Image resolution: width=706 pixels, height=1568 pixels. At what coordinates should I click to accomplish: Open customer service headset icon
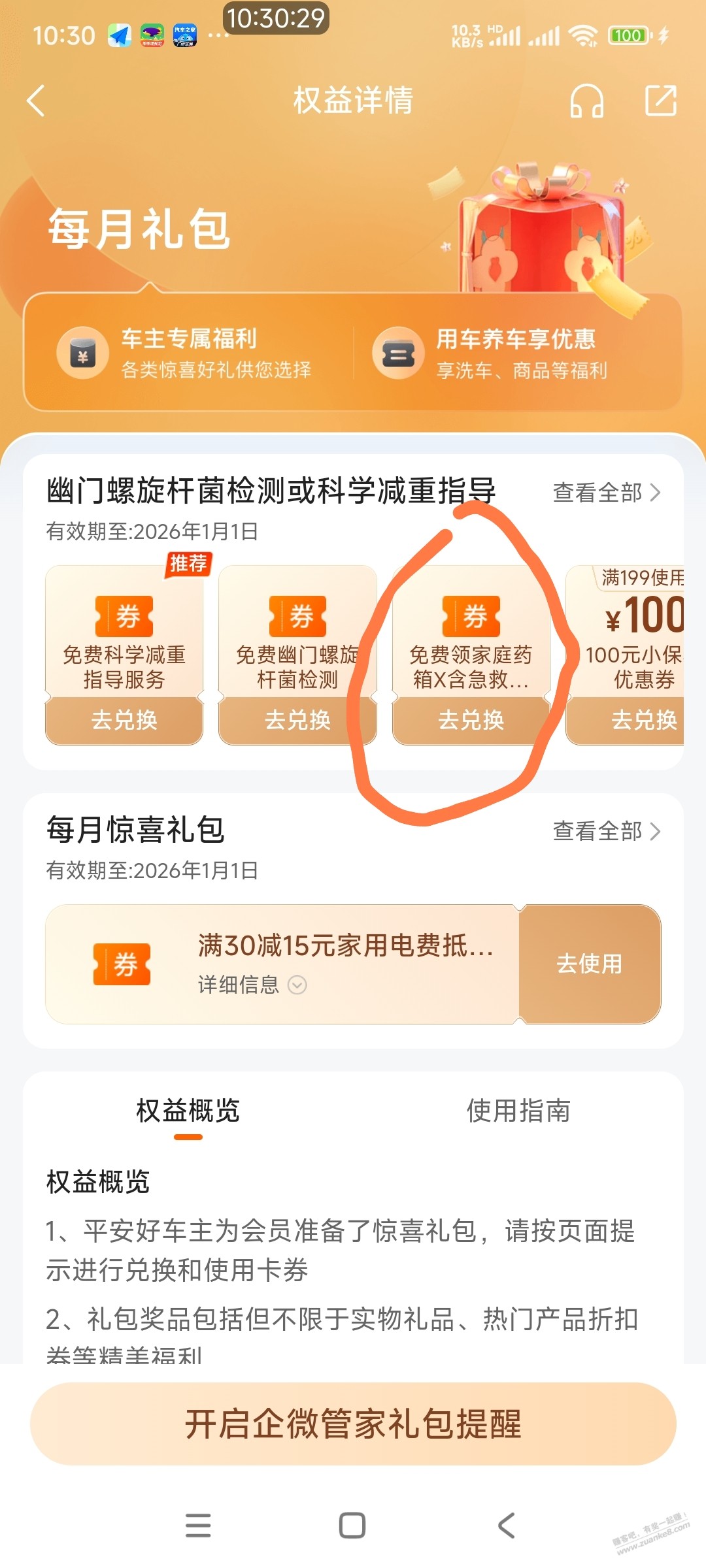586,101
